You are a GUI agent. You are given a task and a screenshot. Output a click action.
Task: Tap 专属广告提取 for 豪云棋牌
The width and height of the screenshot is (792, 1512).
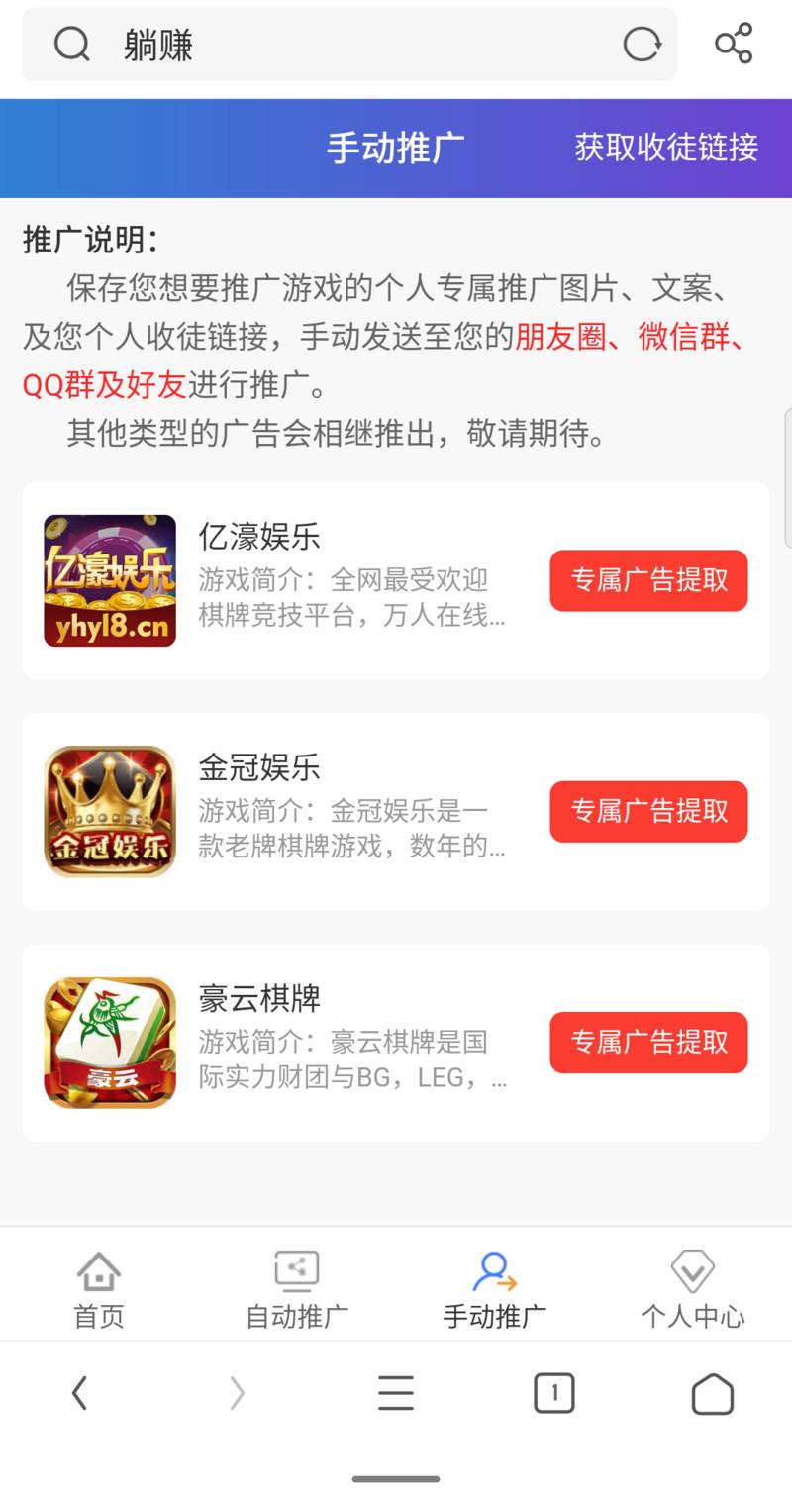[x=648, y=1043]
